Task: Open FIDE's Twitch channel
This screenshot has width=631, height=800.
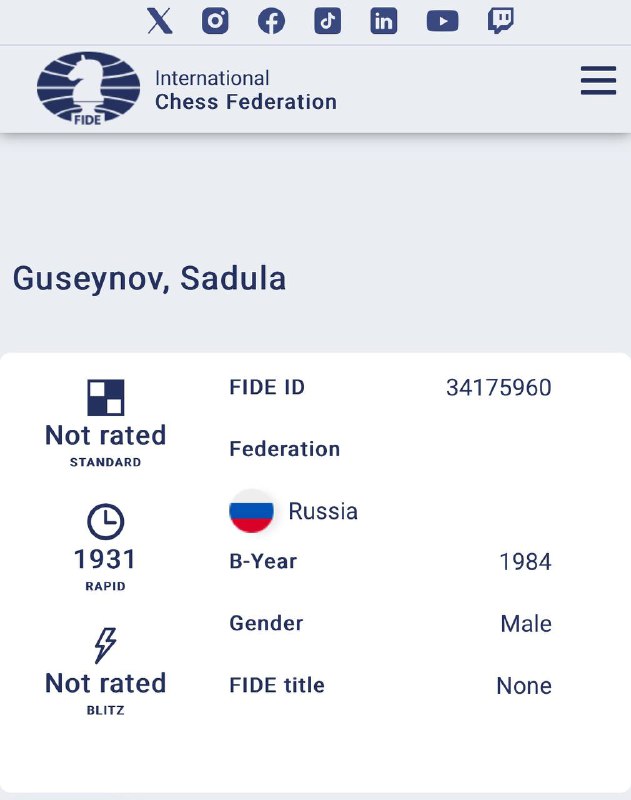Action: click(501, 21)
